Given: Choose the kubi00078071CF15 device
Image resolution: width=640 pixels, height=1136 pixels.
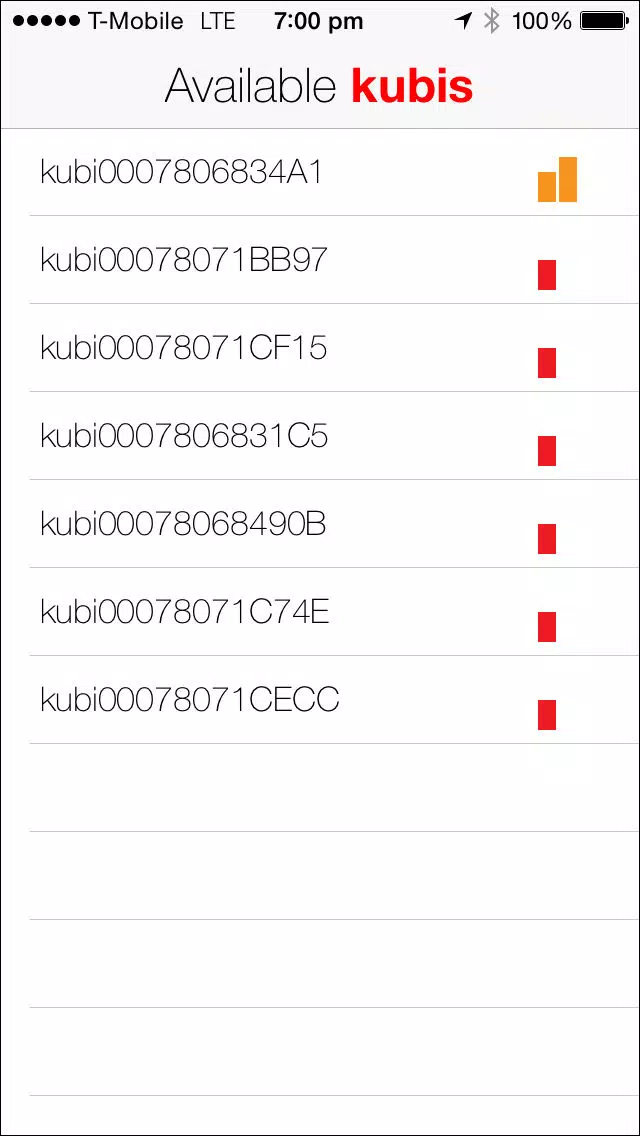Looking at the screenshot, I should tap(320, 348).
